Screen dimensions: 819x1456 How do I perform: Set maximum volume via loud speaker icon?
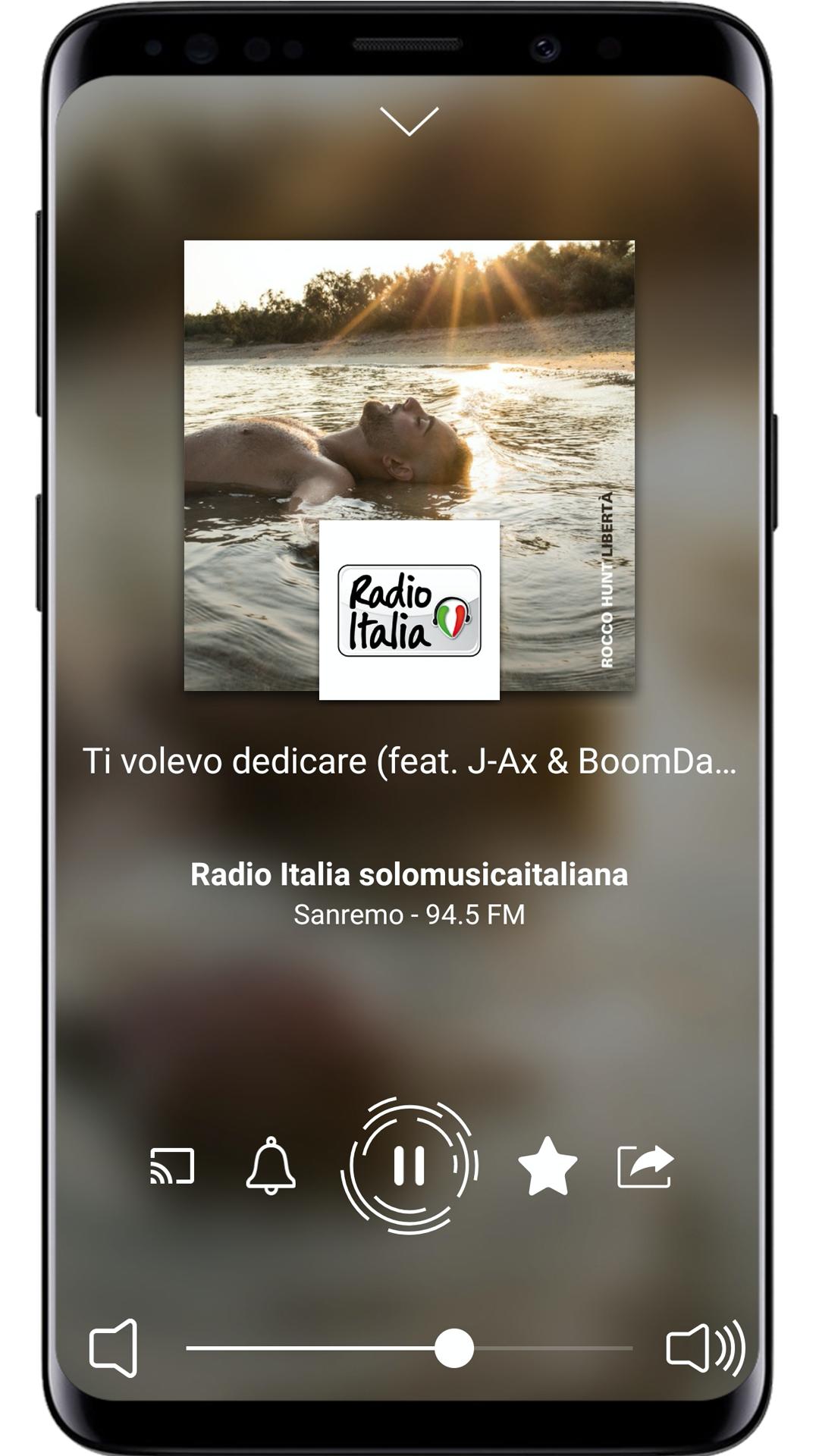(x=704, y=1348)
